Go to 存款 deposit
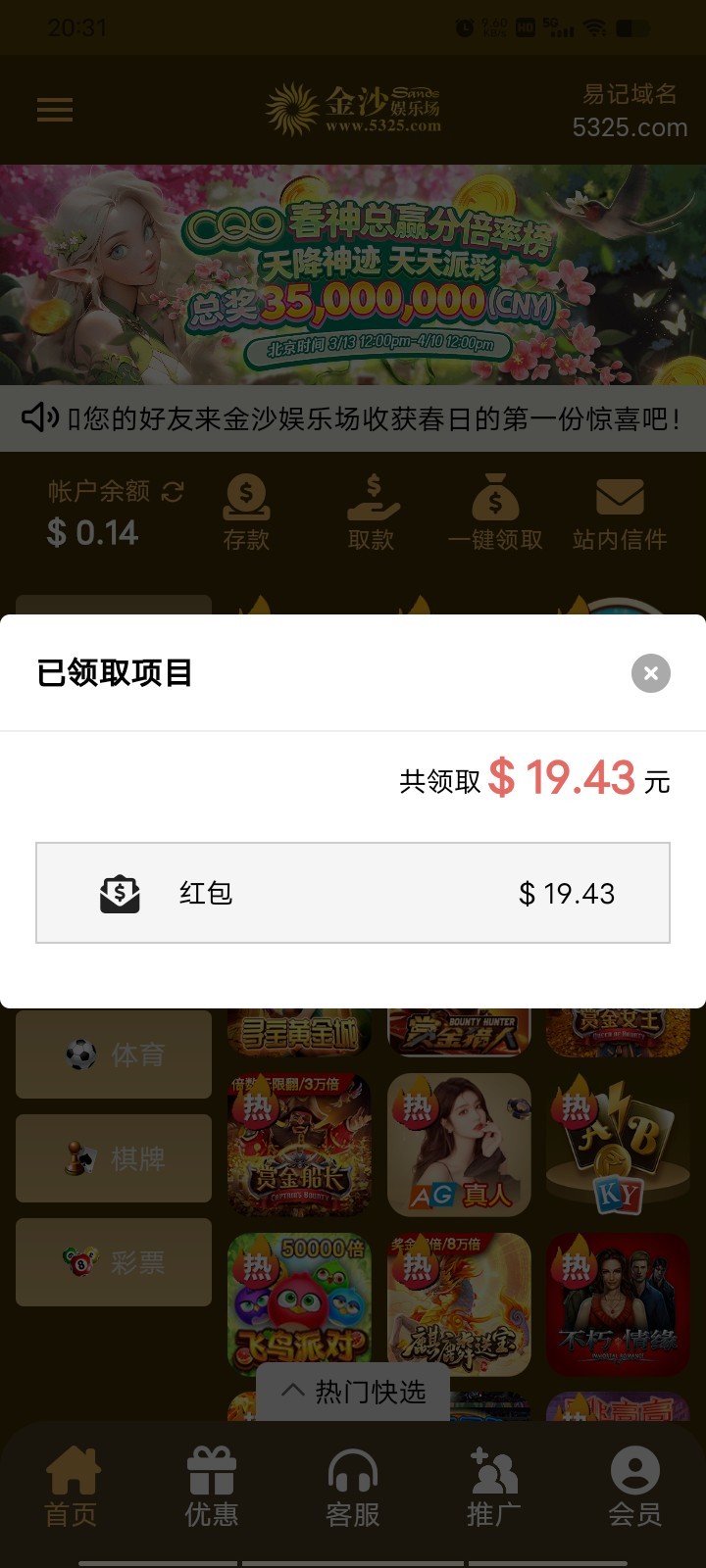Screen dimensions: 706x1568 point(246,514)
